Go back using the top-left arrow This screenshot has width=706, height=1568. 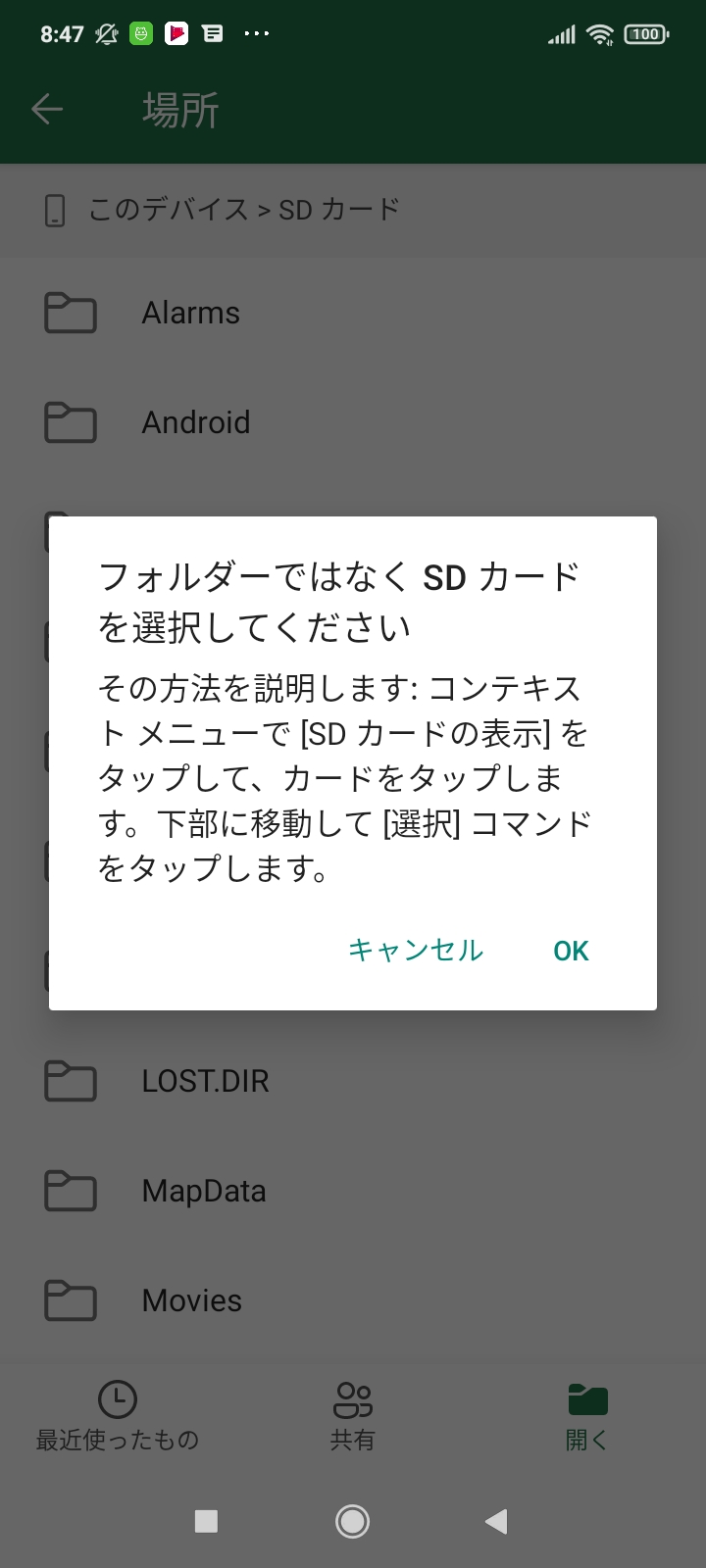tap(47, 109)
